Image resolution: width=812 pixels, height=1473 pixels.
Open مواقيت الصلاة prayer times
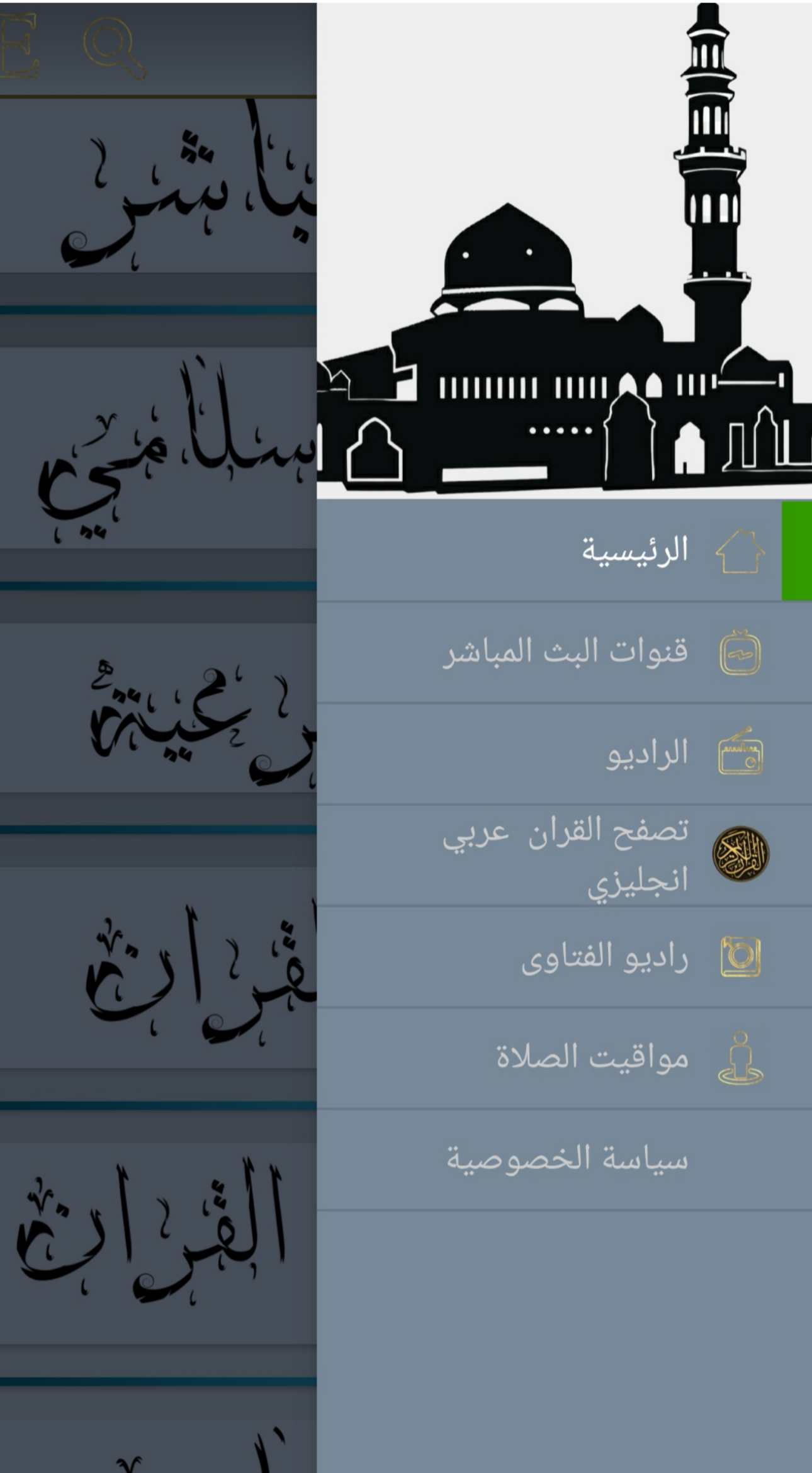(x=564, y=1058)
